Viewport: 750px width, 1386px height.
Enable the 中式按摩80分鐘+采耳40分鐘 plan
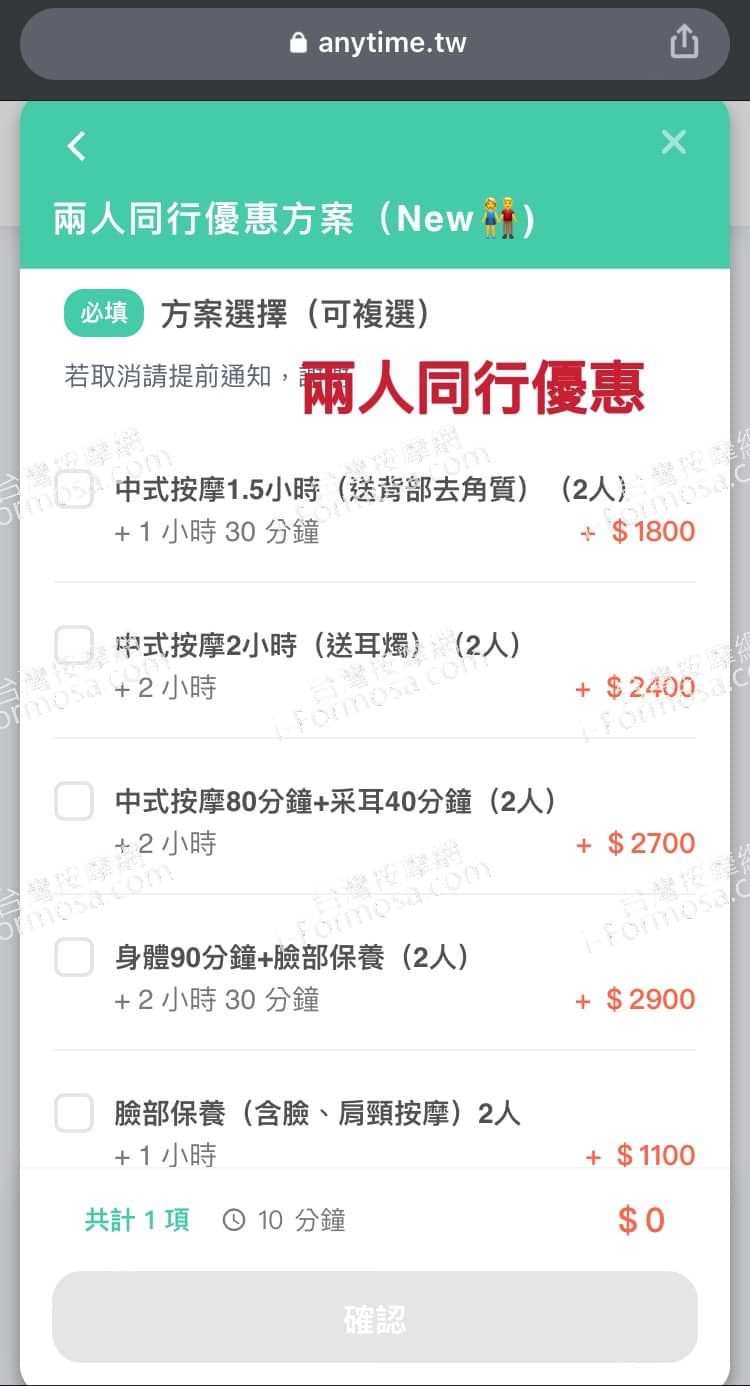click(x=74, y=801)
